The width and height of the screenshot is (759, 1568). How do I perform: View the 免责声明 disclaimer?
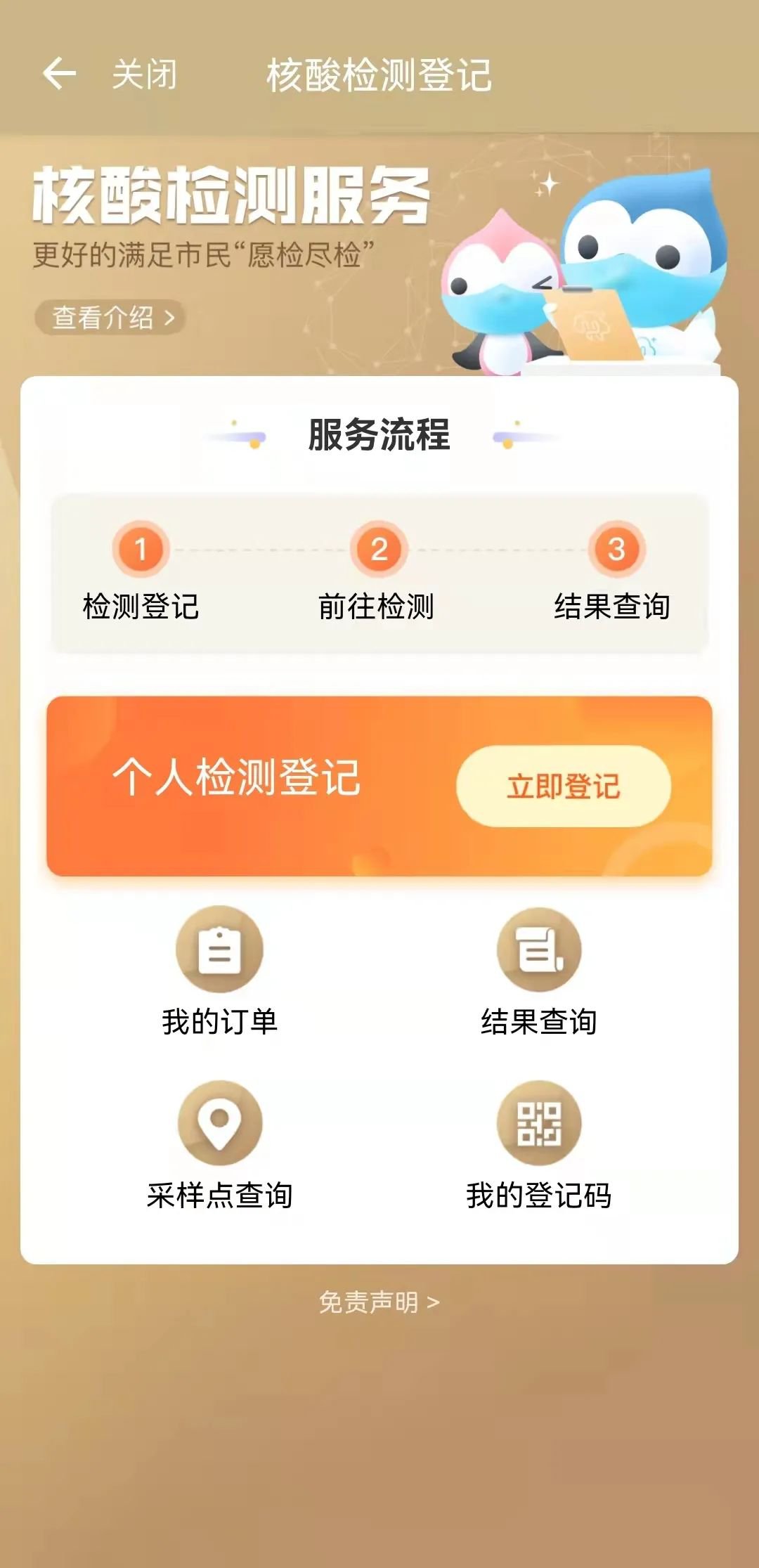pos(379,1302)
